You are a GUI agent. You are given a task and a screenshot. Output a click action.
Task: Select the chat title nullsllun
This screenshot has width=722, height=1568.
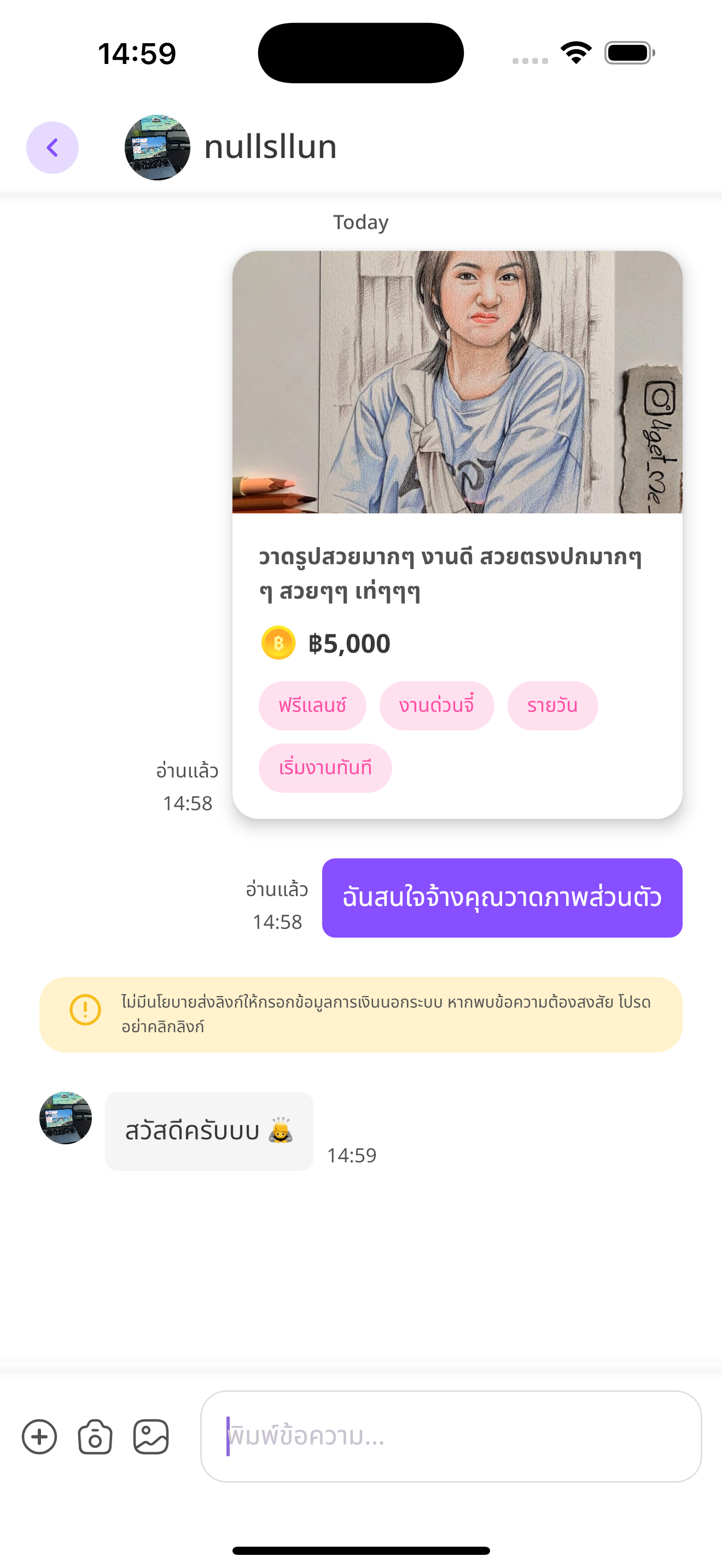270,147
